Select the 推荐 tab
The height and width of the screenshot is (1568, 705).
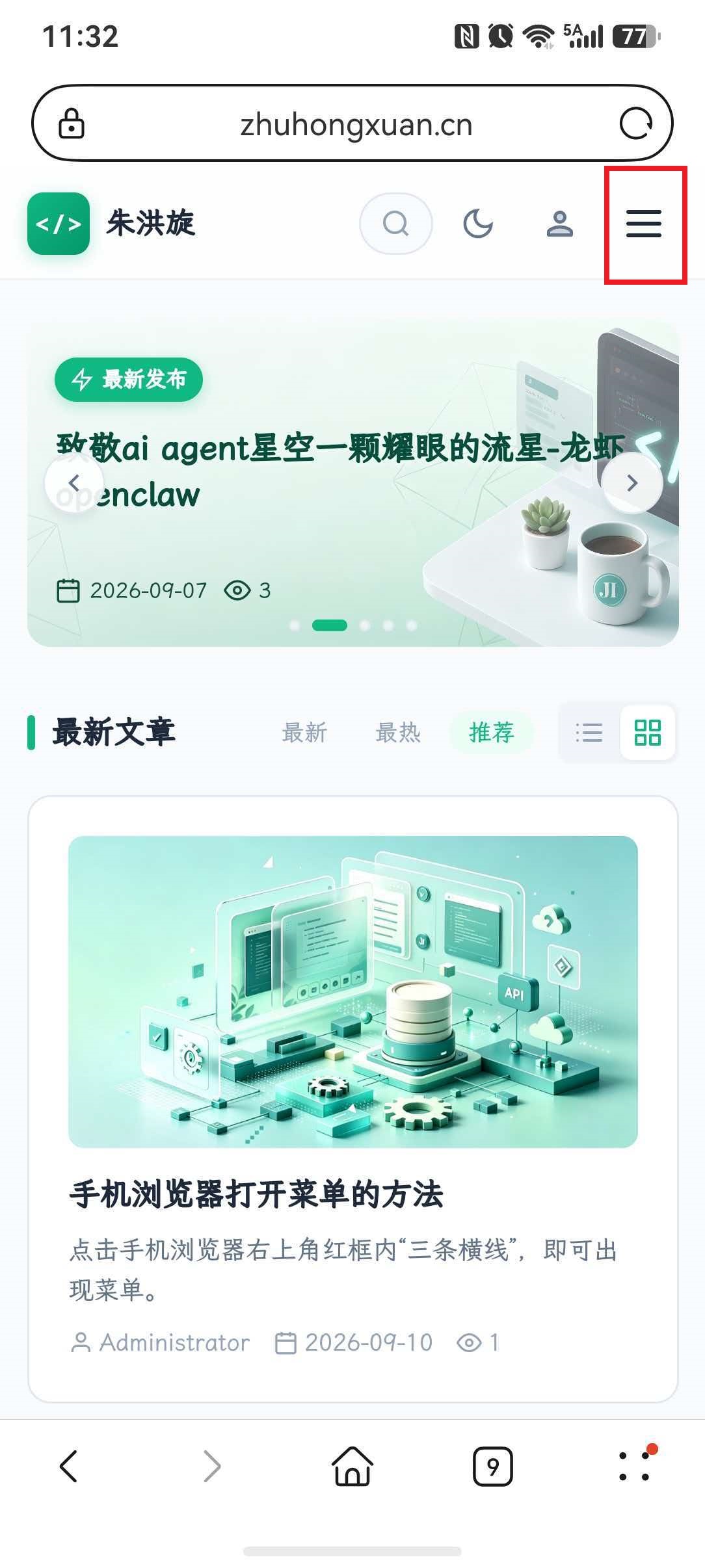[492, 733]
